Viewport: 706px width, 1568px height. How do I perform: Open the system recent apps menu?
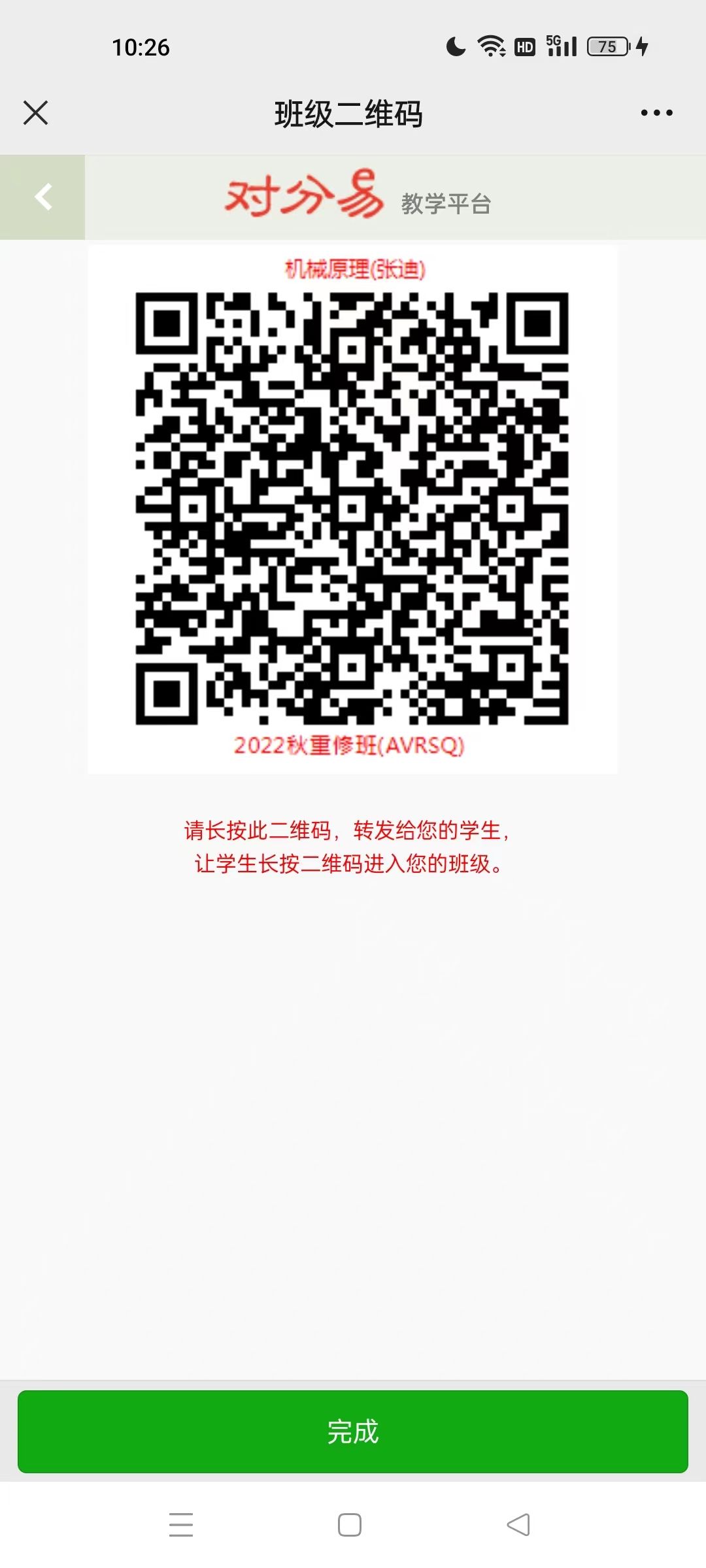[x=181, y=1524]
